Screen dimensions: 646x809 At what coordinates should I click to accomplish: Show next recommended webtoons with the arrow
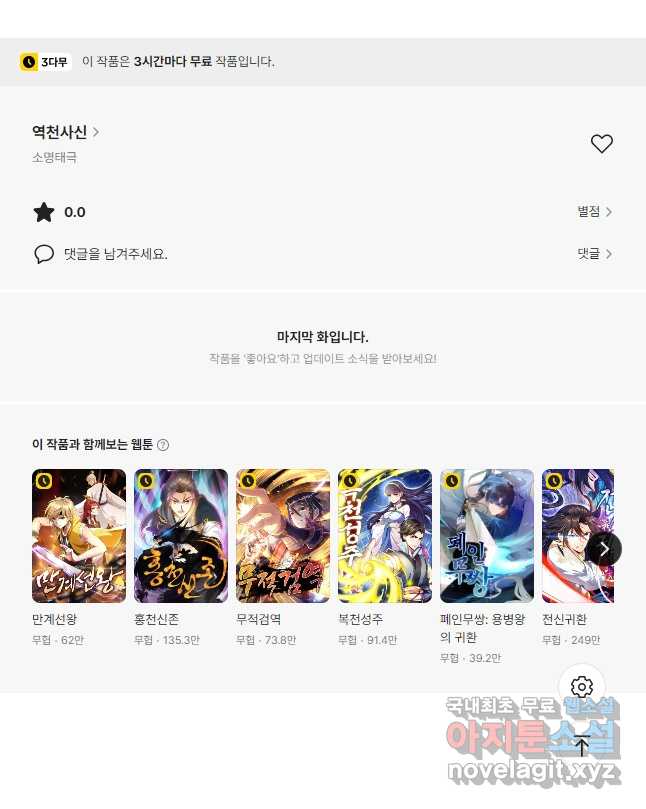coord(604,548)
